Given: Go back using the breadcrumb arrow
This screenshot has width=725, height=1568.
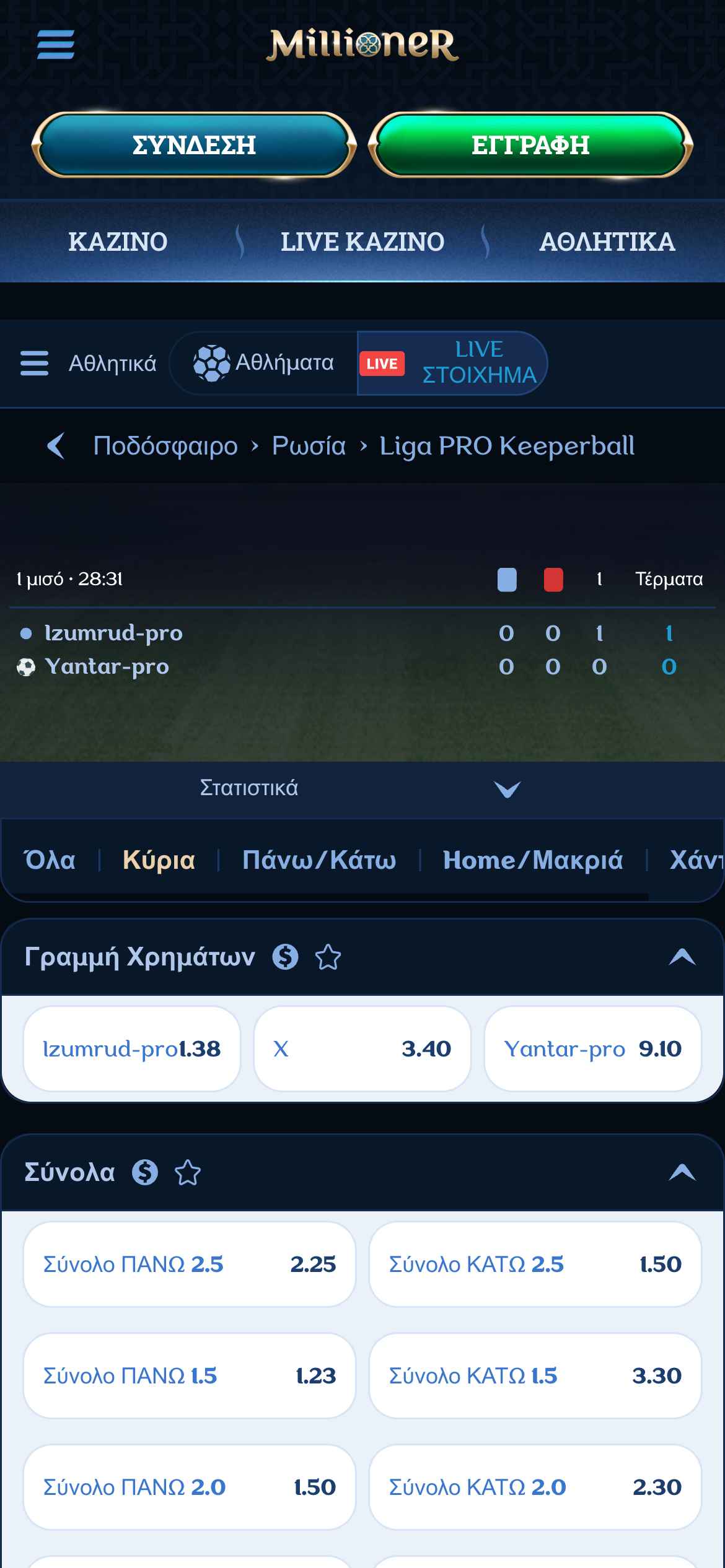Looking at the screenshot, I should [x=56, y=446].
